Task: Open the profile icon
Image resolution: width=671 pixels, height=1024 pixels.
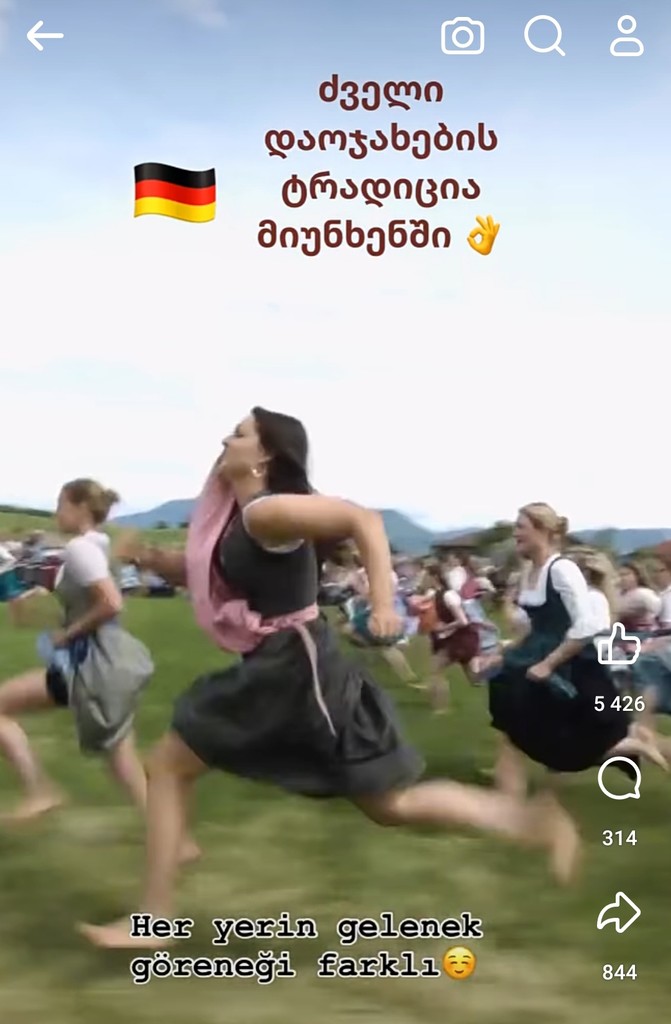Action: [x=627, y=36]
